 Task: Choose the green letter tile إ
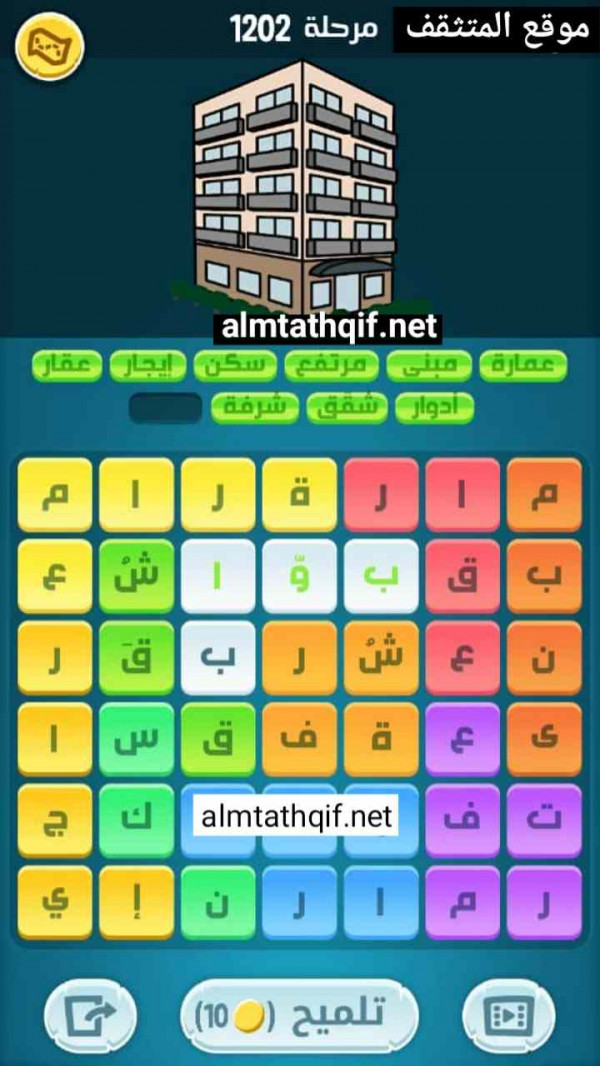point(136,902)
